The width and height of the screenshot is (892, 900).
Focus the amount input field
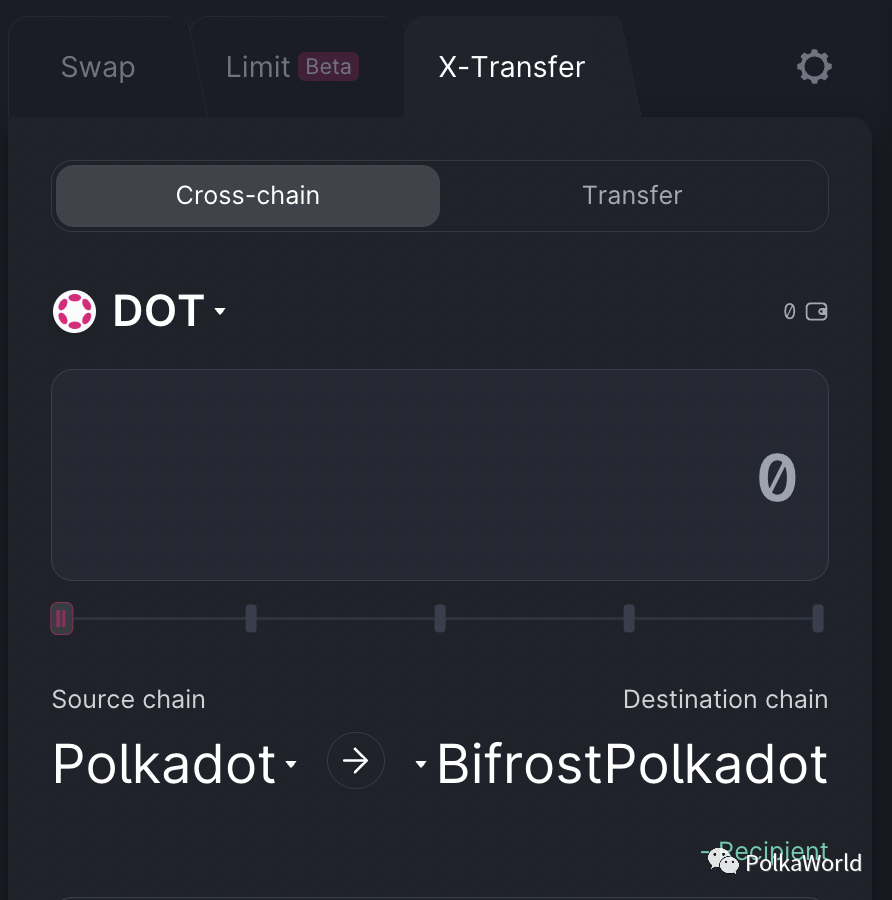tap(440, 476)
